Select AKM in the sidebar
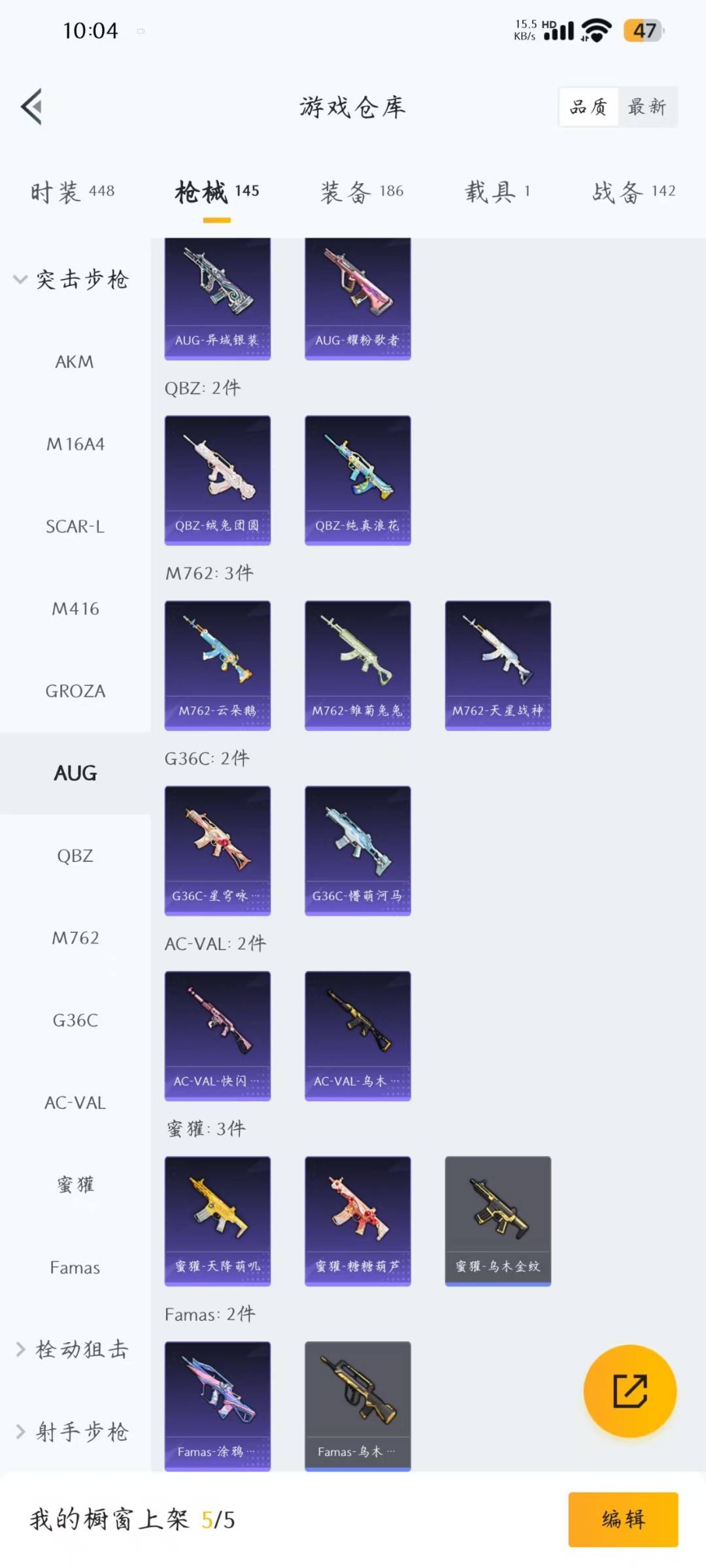Viewport: 706px width, 1568px height. pos(75,362)
